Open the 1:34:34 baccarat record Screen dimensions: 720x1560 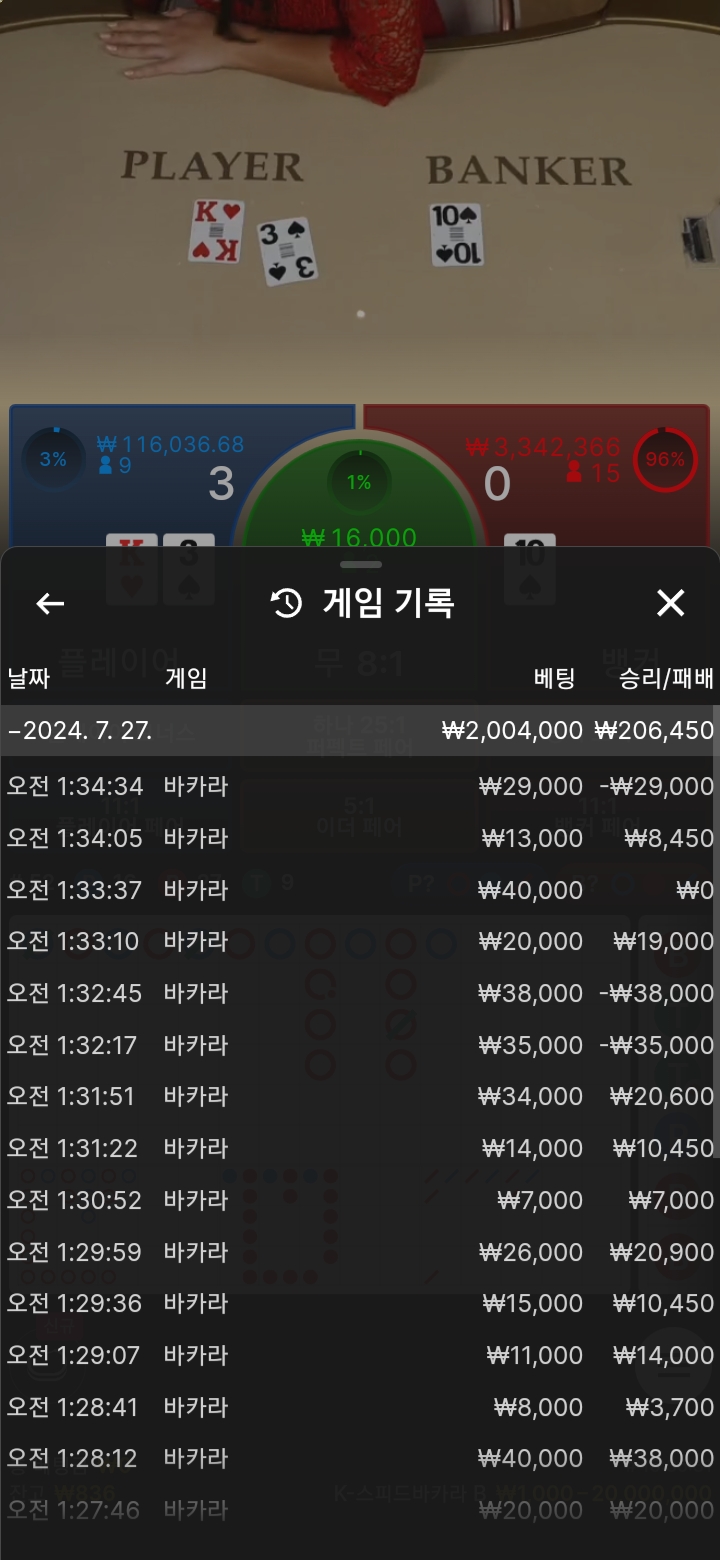point(360,786)
